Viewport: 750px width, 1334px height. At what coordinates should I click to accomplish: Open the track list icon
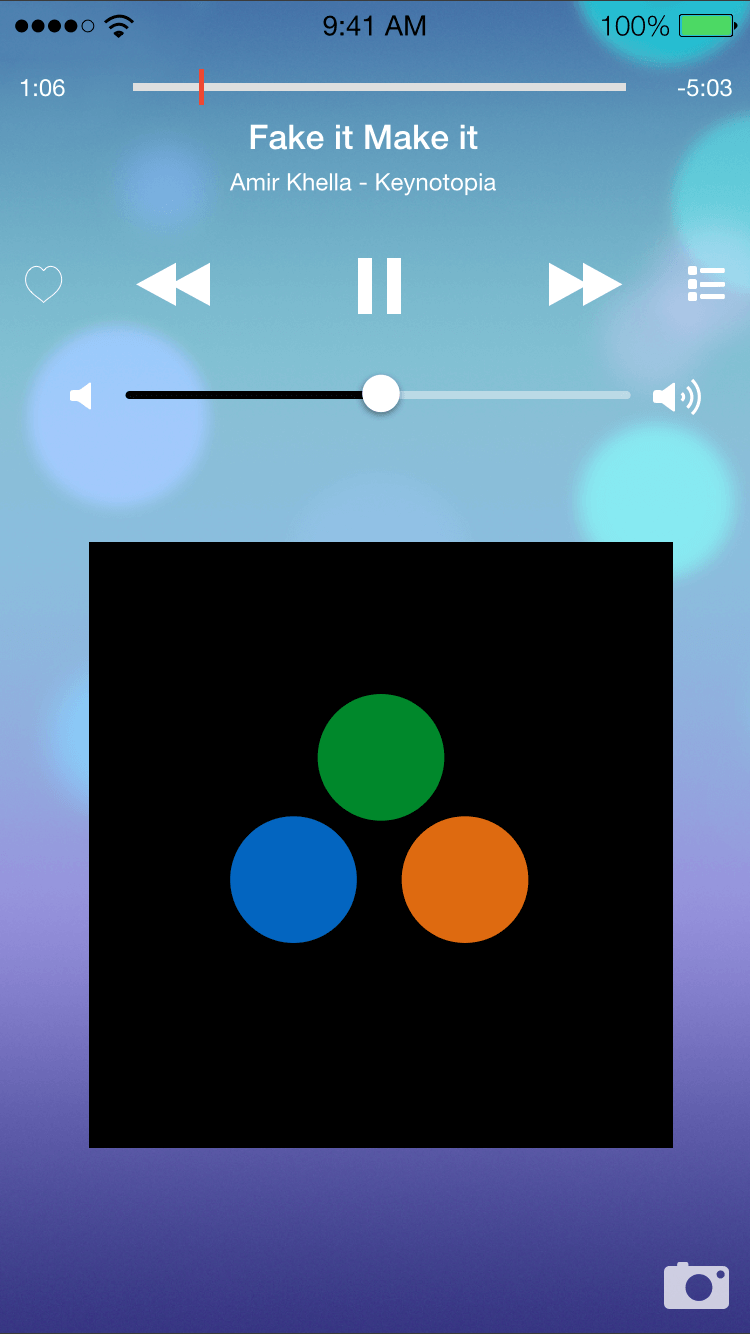point(706,284)
